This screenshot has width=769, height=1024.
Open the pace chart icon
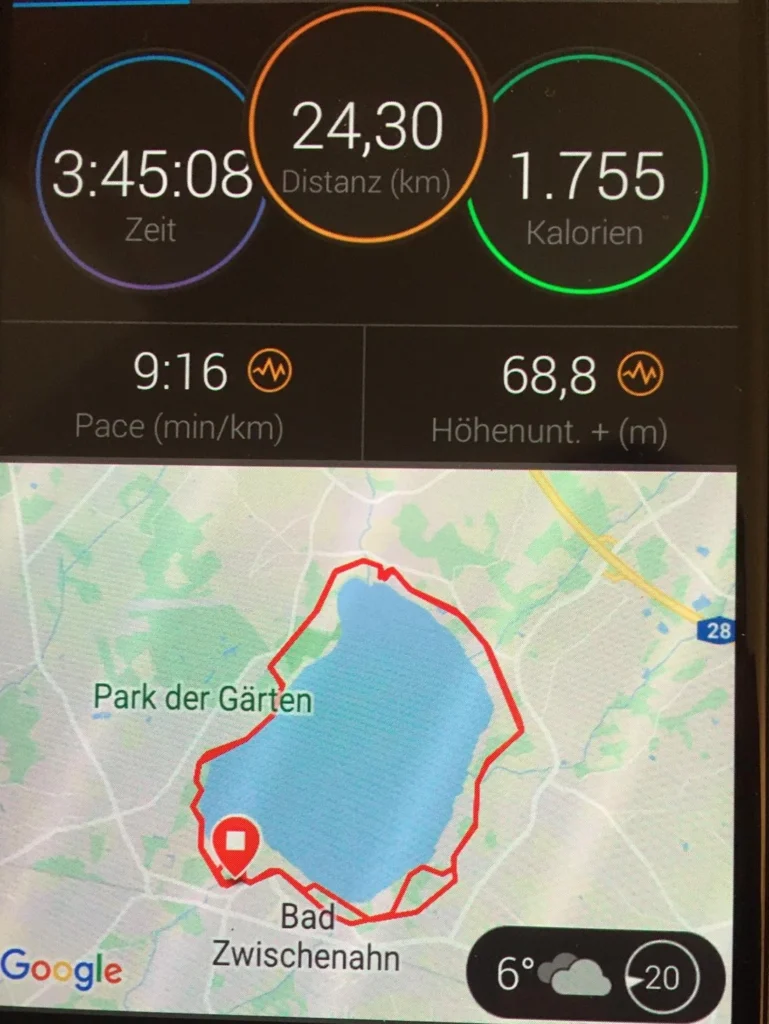(270, 375)
